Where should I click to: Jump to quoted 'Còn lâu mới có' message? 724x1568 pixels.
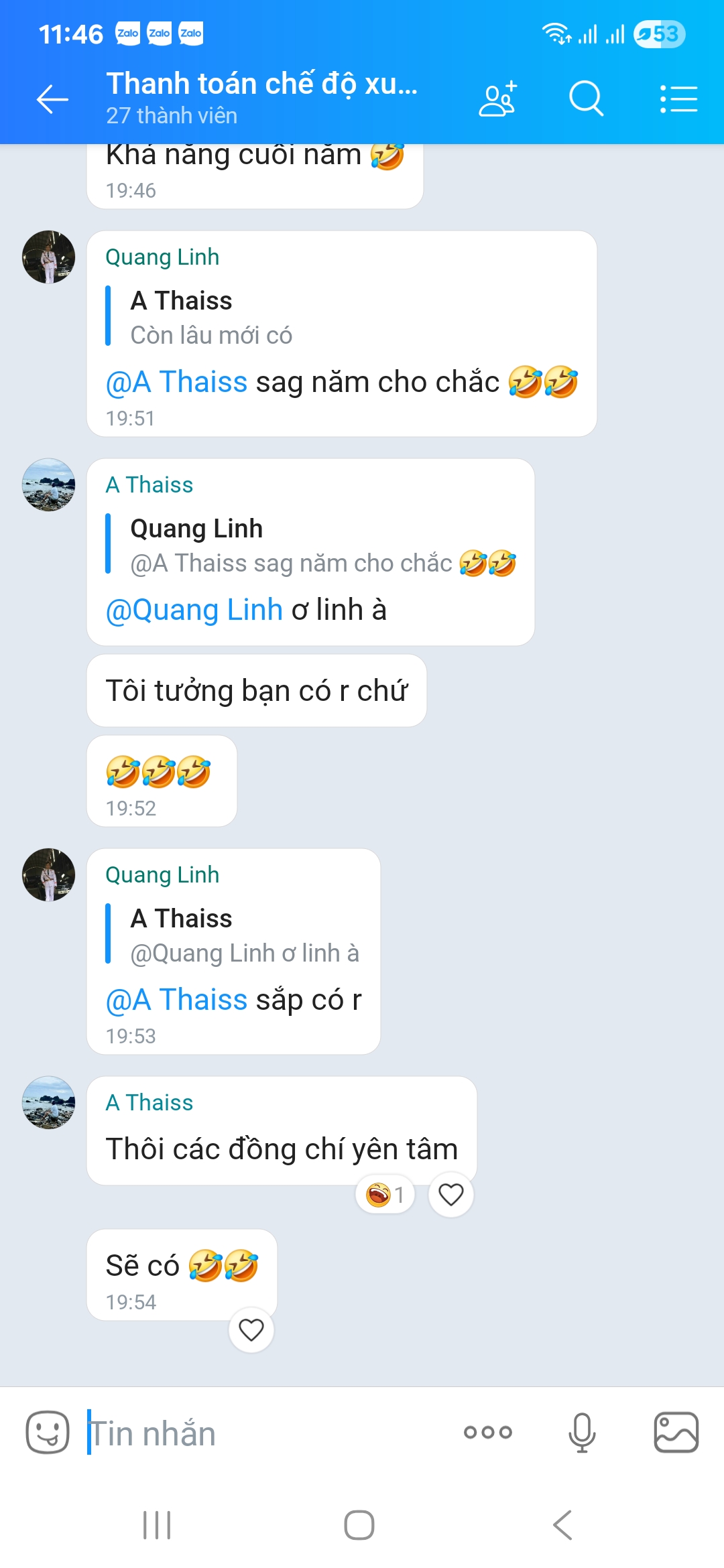click(x=211, y=318)
